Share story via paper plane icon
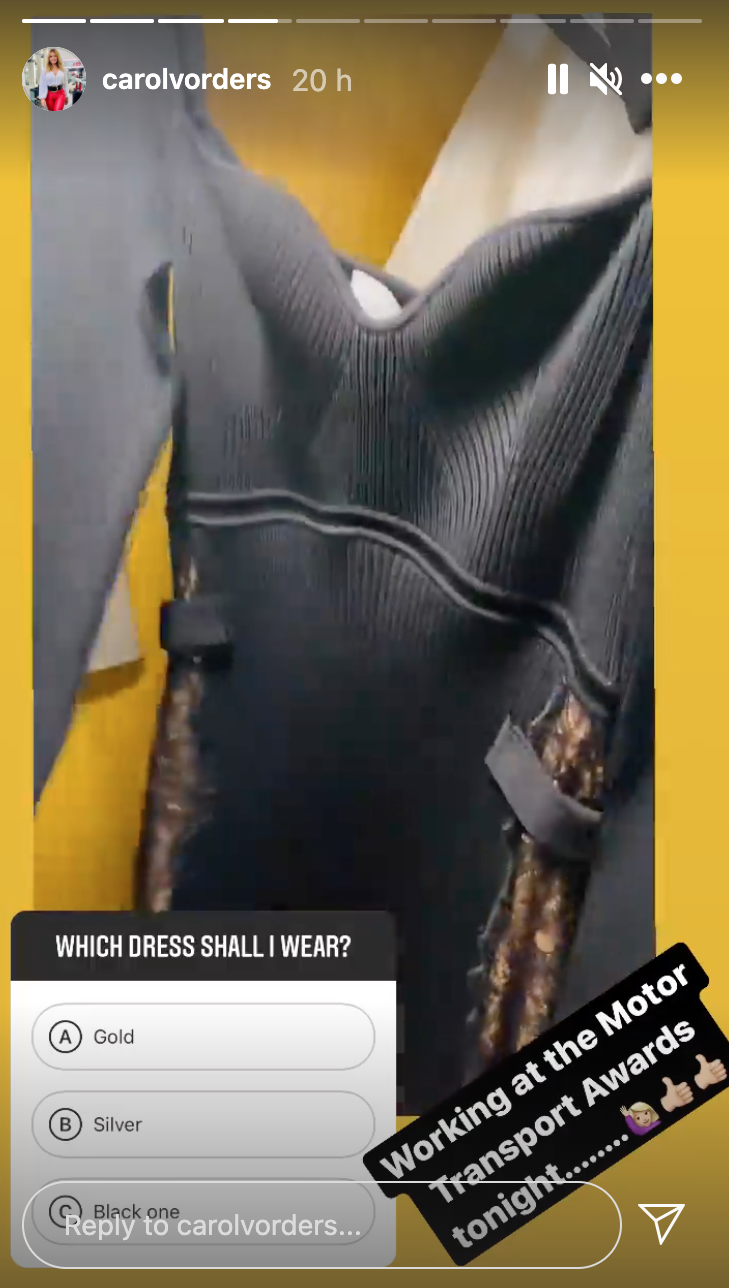Viewport: 729px width, 1288px height. click(662, 1224)
